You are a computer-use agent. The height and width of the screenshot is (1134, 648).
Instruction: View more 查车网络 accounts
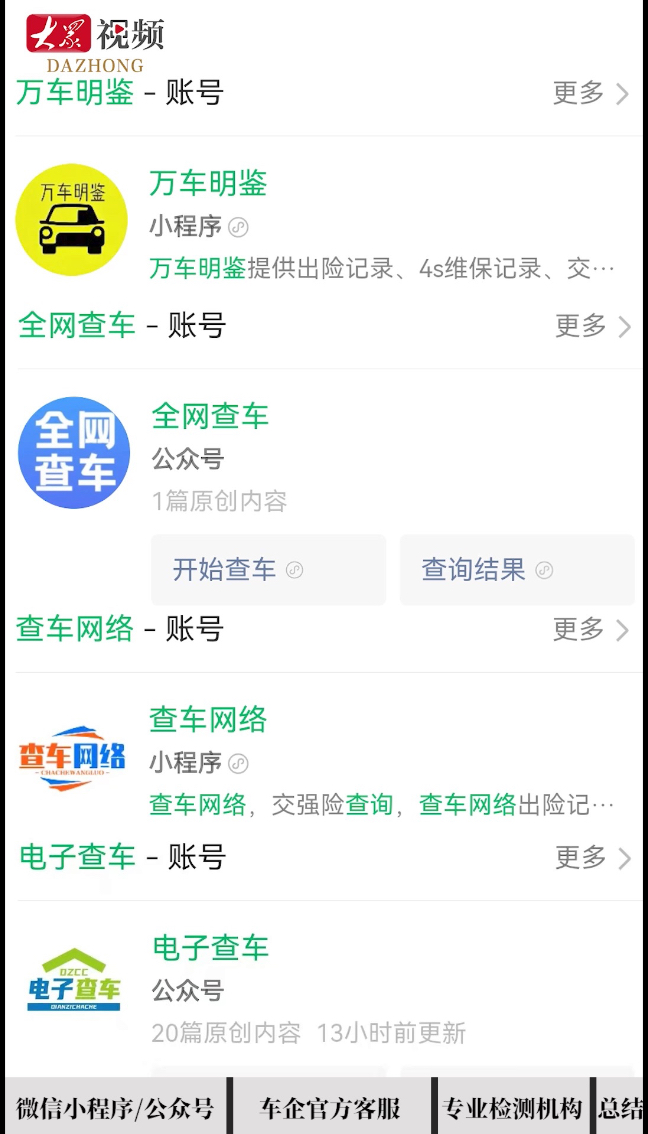(590, 629)
